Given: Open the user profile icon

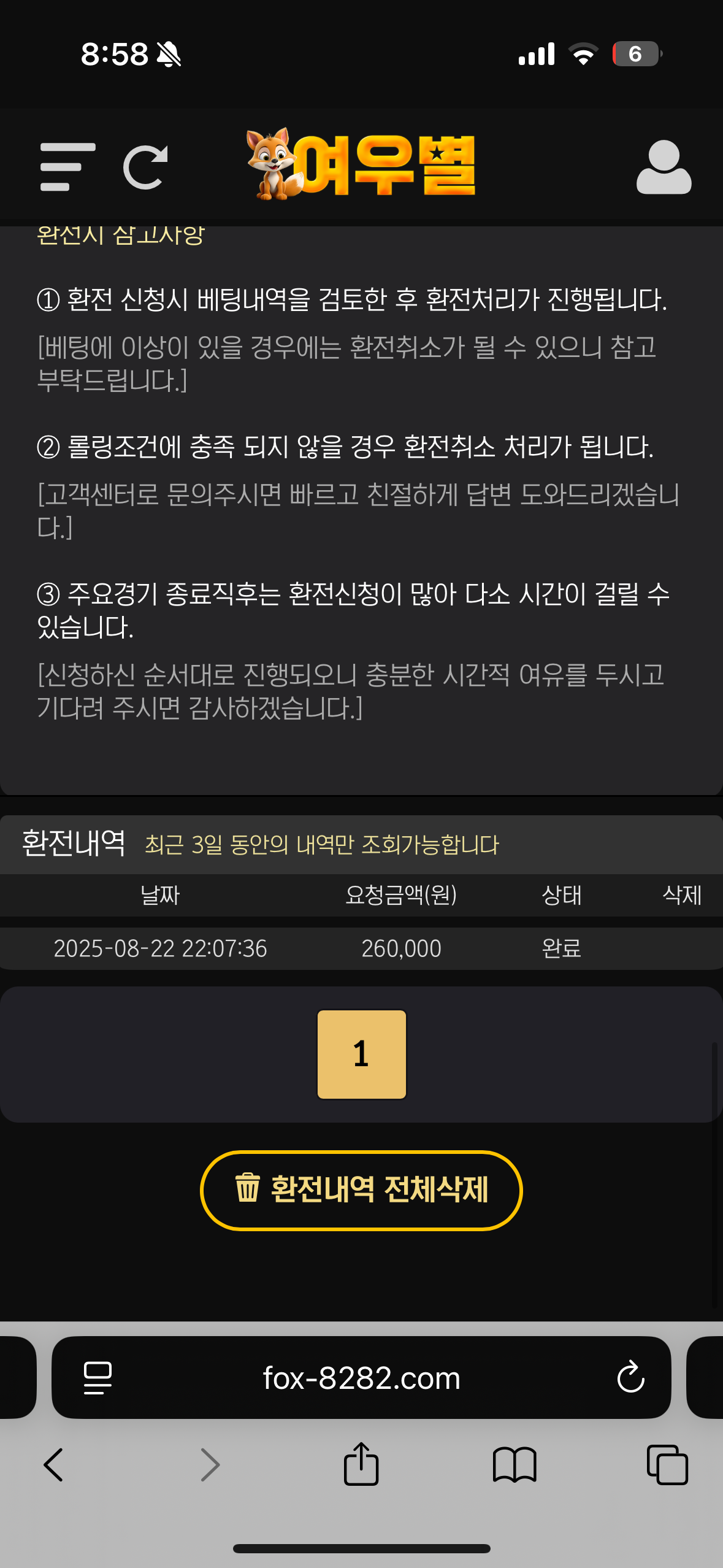Looking at the screenshot, I should [x=664, y=167].
